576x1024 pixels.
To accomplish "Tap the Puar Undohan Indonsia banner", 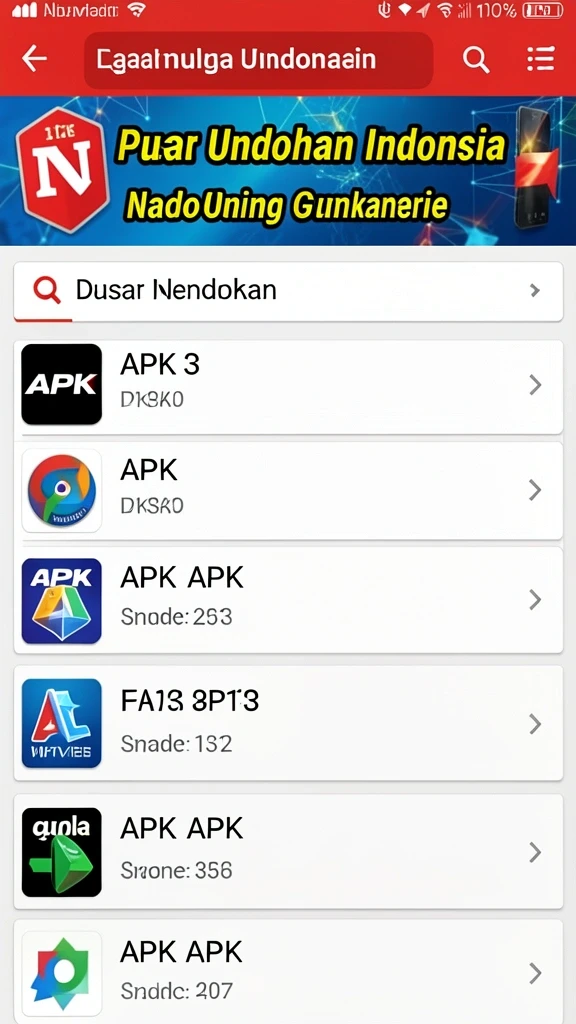I will pos(288,171).
